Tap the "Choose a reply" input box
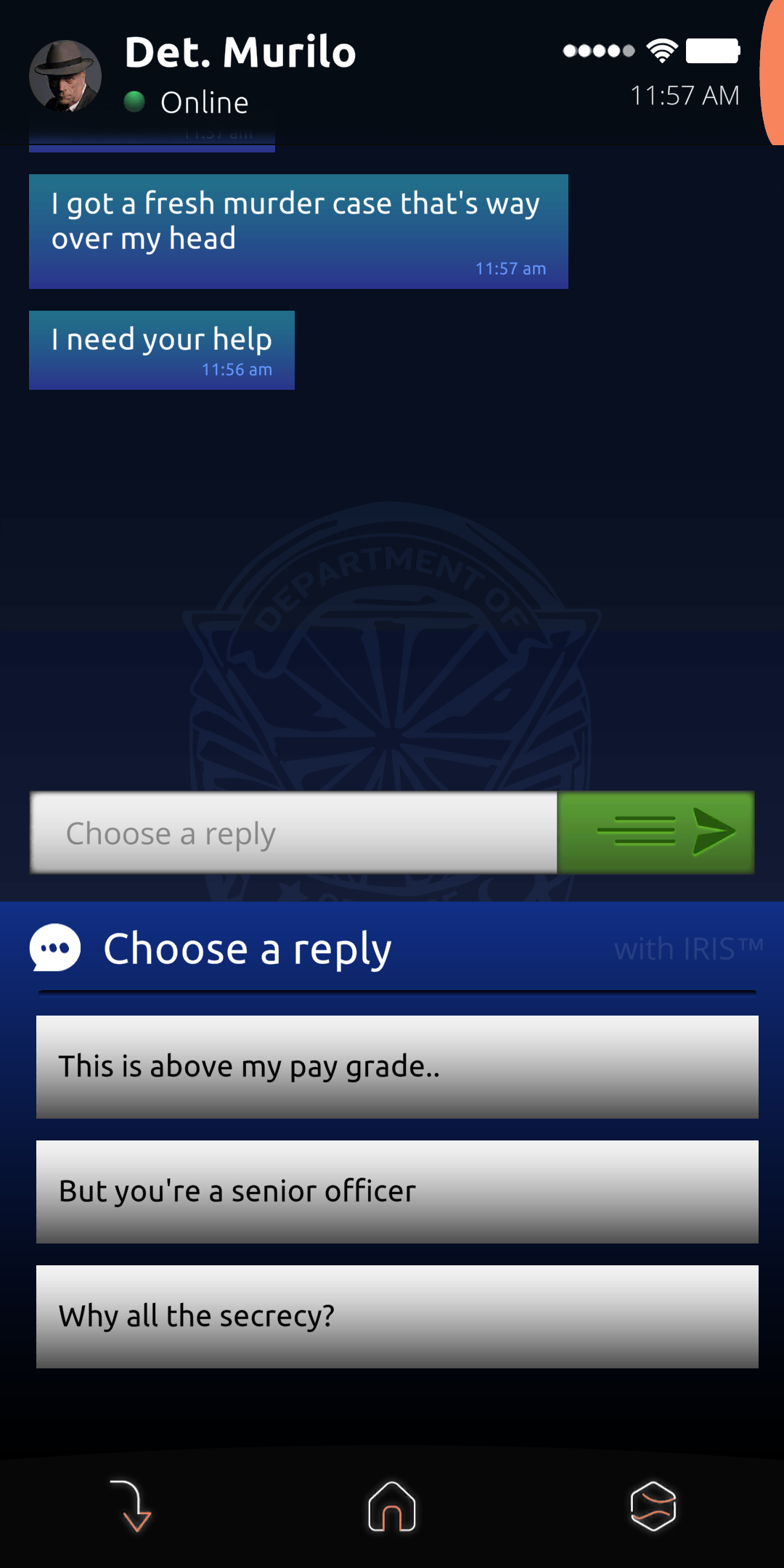Image resolution: width=784 pixels, height=1568 pixels. 293,832
